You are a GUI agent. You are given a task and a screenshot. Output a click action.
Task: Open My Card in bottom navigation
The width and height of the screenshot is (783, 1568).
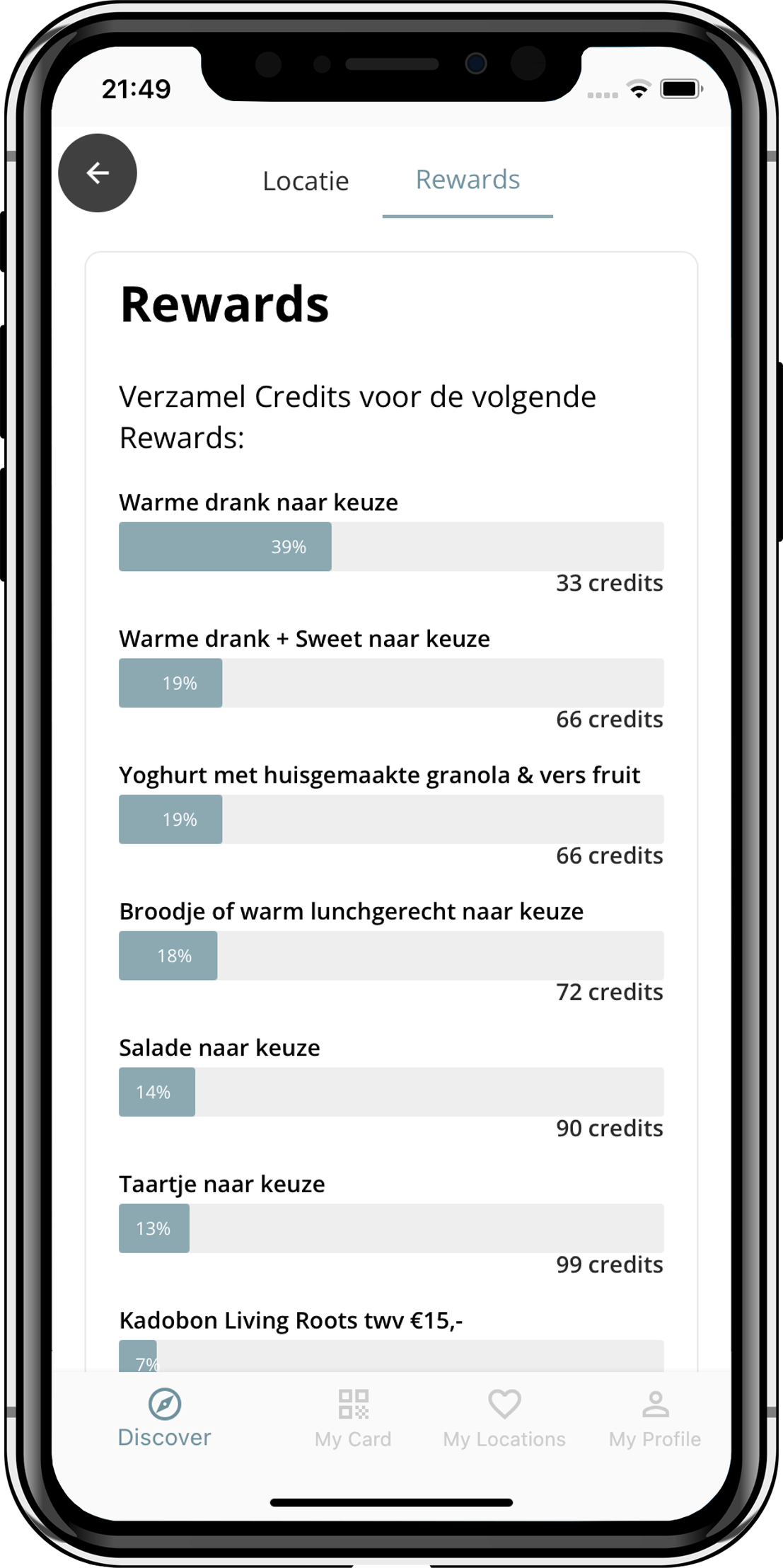coord(353,1418)
